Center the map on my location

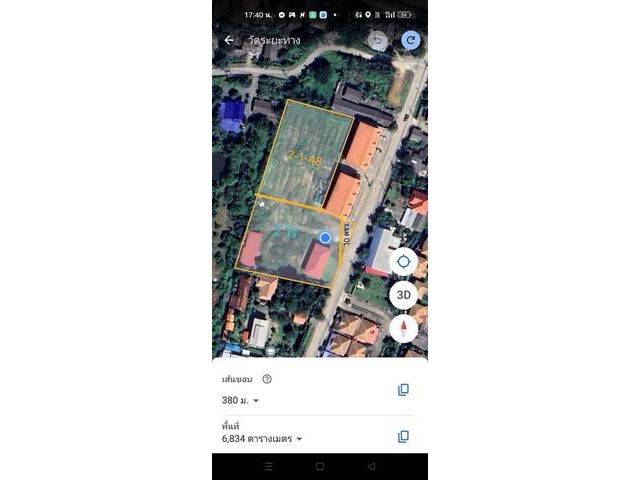point(403,262)
